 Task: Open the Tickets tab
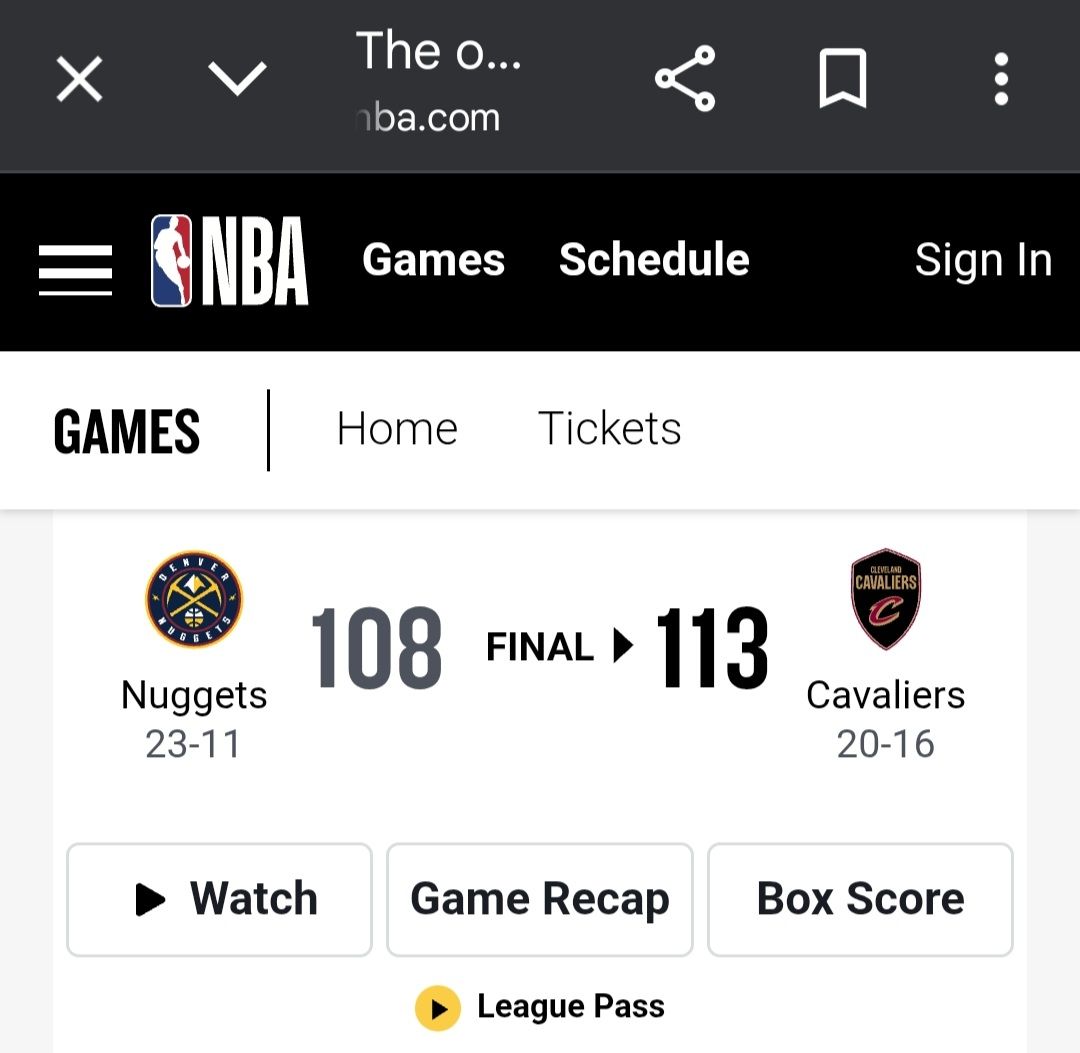609,429
